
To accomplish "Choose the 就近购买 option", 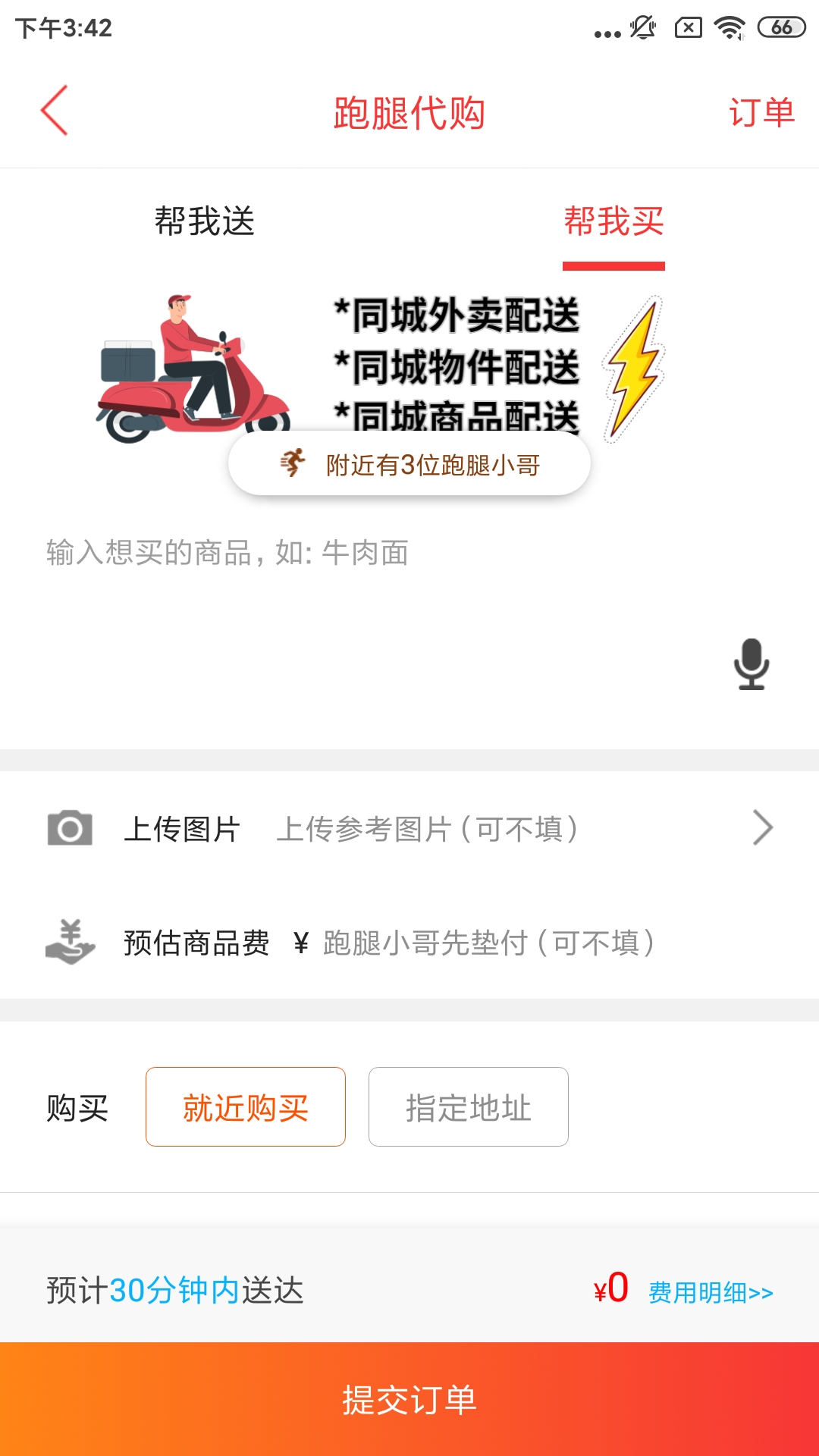I will (x=246, y=1107).
